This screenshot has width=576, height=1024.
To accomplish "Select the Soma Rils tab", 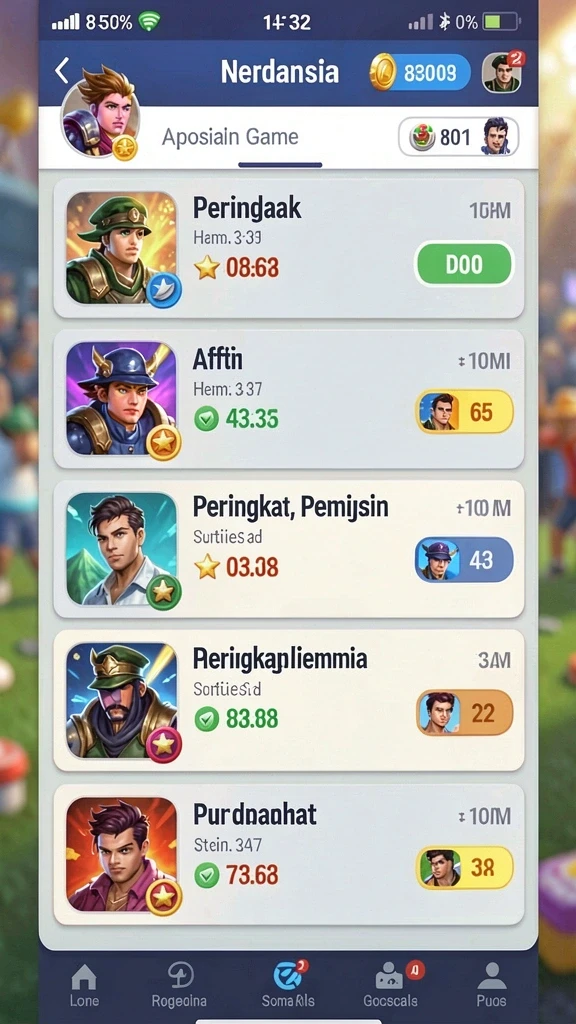I will click(288, 984).
